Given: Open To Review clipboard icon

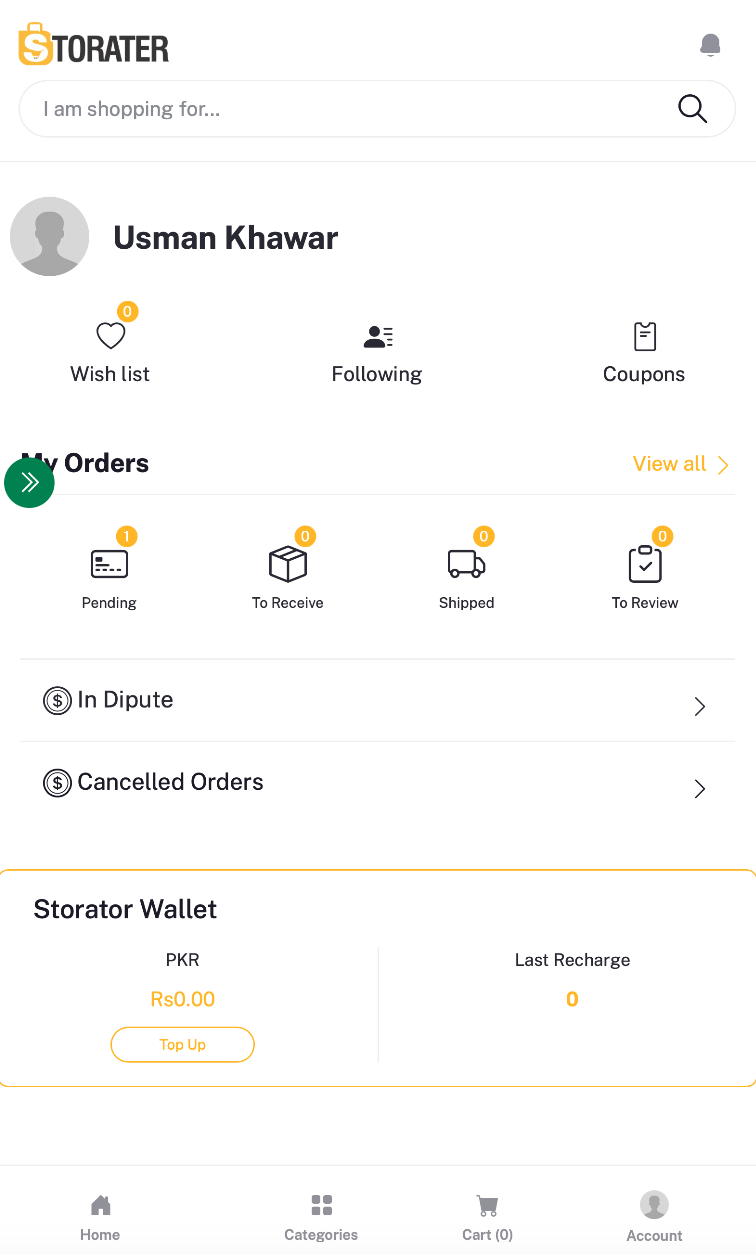Looking at the screenshot, I should point(645,563).
